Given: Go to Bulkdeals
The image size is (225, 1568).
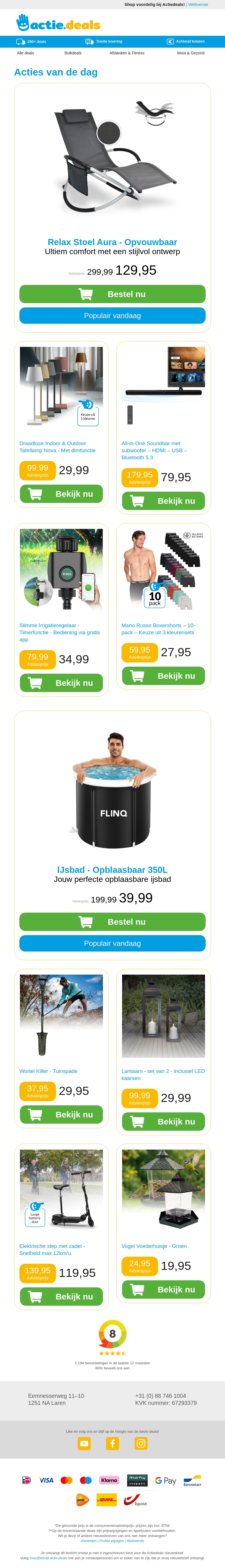Looking at the screenshot, I should pyautogui.click(x=73, y=53).
